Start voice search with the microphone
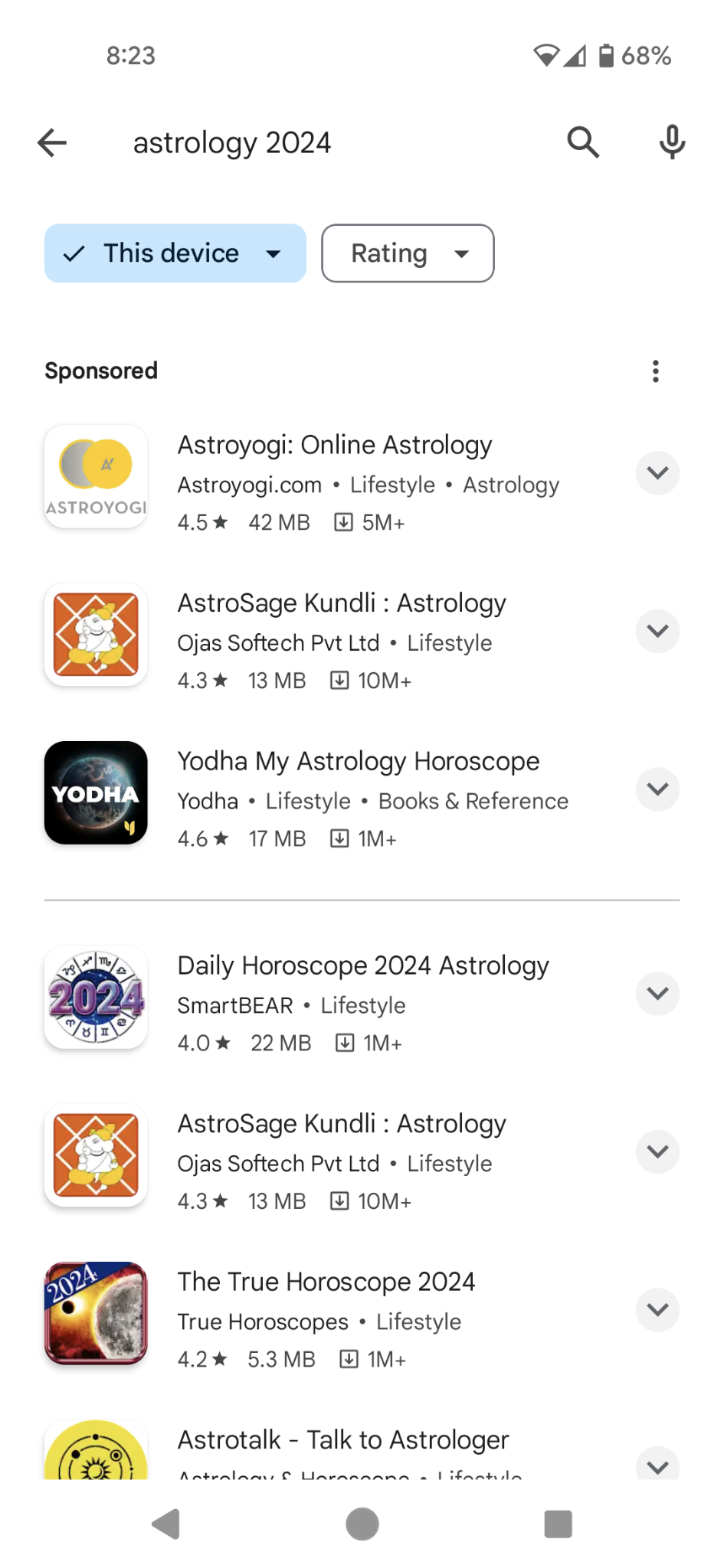Image resolution: width=724 pixels, height=1568 pixels. 672,142
